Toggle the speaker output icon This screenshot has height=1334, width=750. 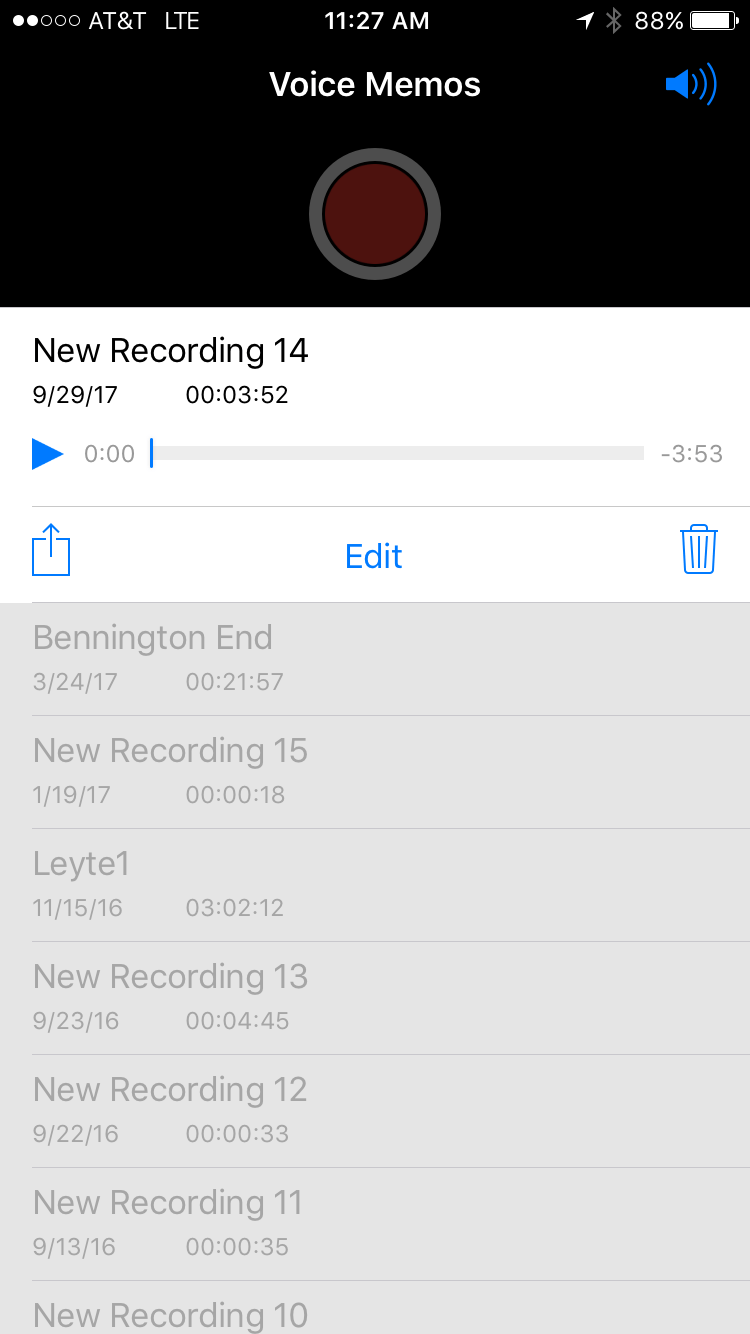click(691, 85)
